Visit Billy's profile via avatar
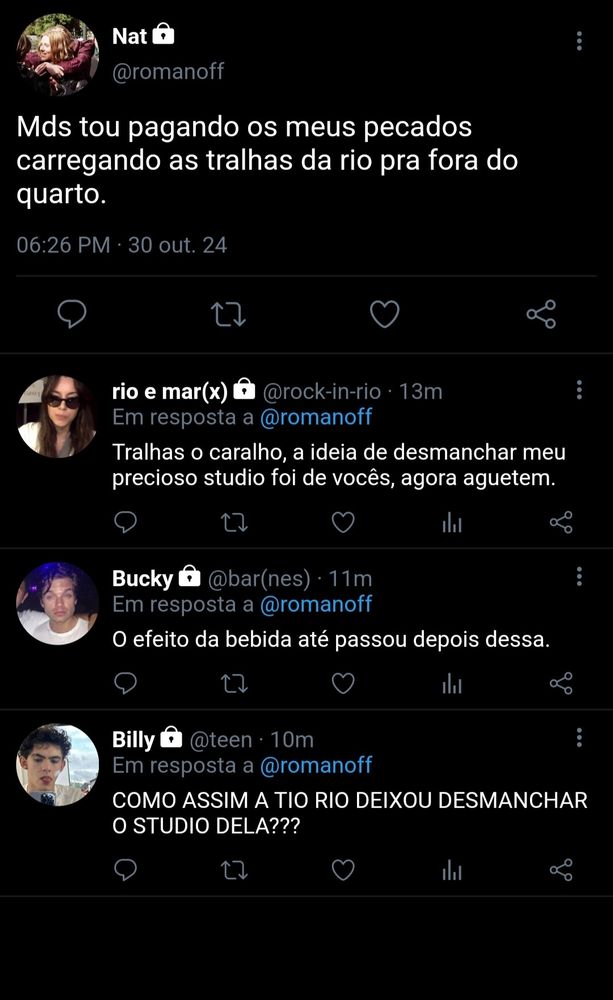Viewport: 613px width, 1000px height. pyautogui.click(x=57, y=765)
